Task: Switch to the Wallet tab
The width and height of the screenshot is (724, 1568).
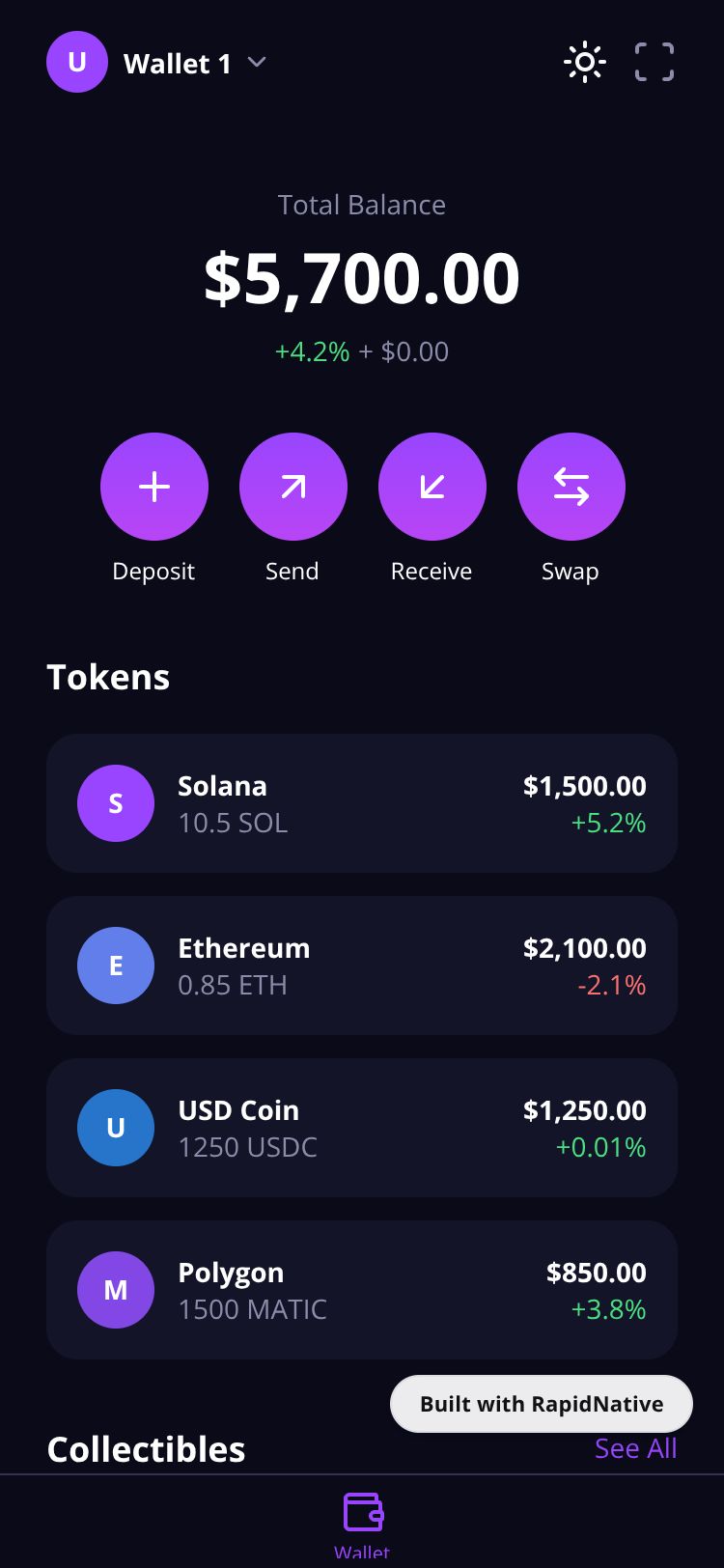Action: coord(362,1521)
